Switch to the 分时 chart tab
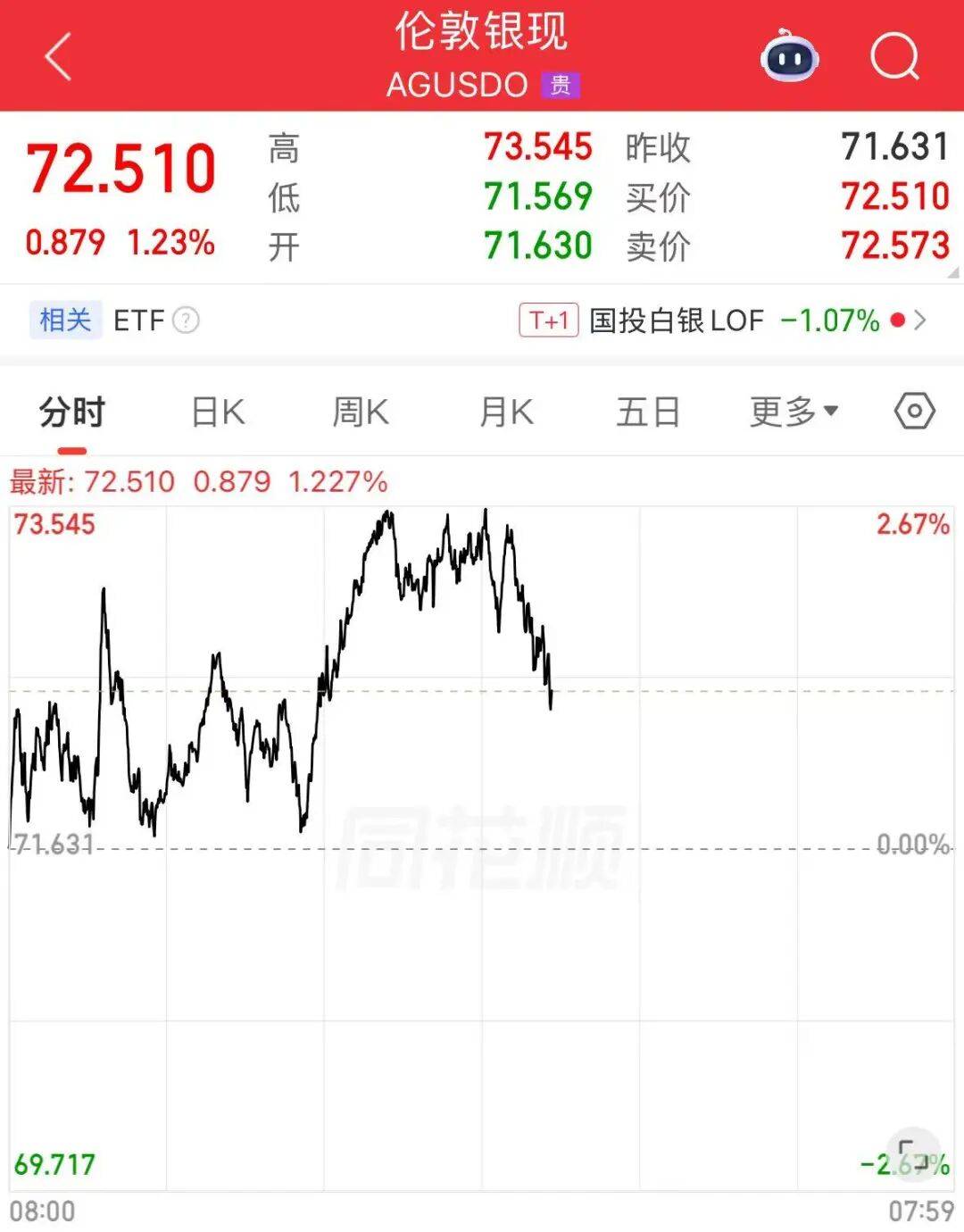Image resolution: width=964 pixels, height=1232 pixels. click(x=72, y=412)
